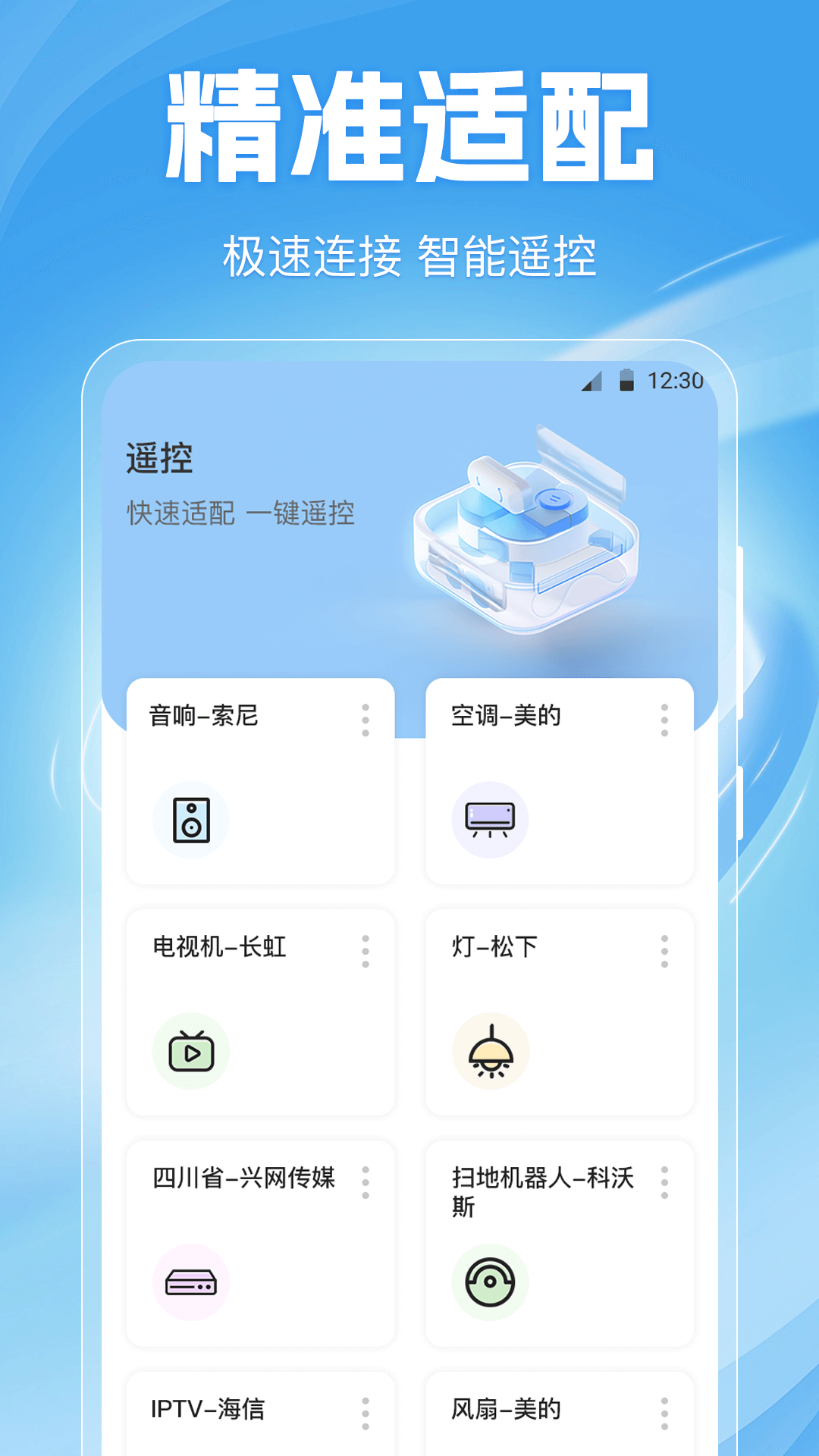819x1456 pixels.
Task: Click the ceiling lamp icon under 灯-松下
Action: (491, 1050)
